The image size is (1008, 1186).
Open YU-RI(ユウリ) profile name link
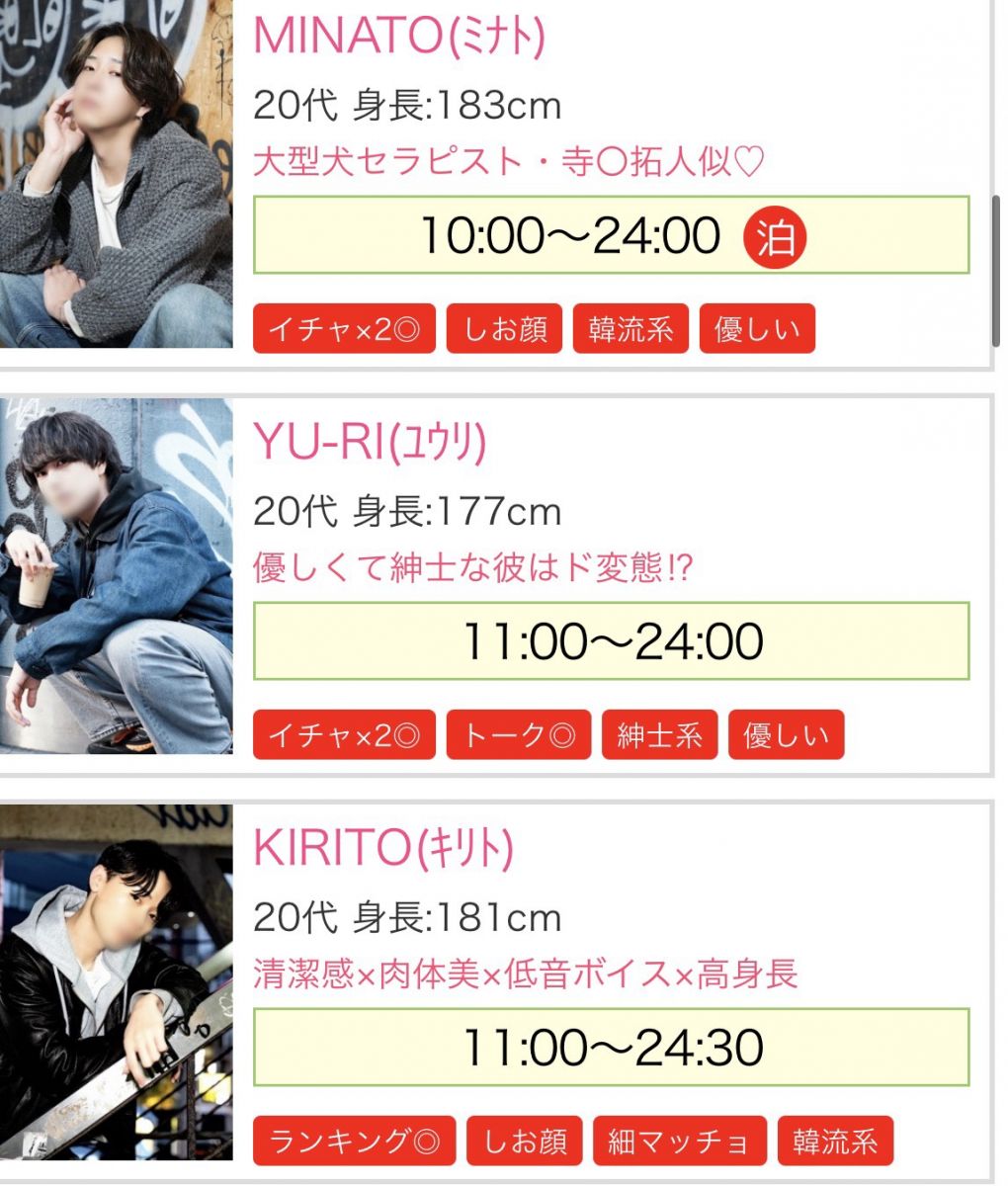pyautogui.click(x=370, y=442)
